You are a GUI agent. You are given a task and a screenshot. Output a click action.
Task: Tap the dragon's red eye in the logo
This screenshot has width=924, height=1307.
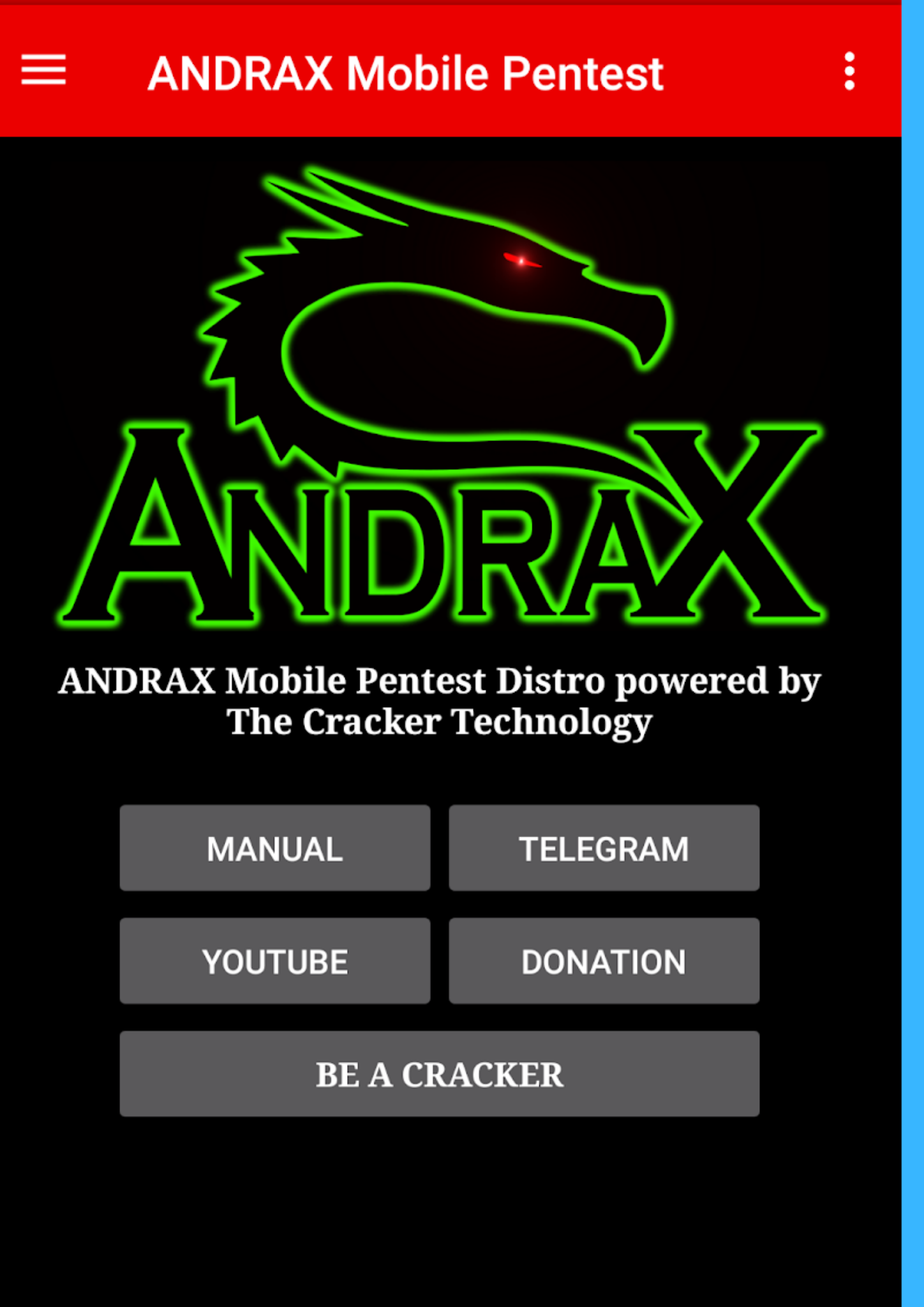click(520, 258)
